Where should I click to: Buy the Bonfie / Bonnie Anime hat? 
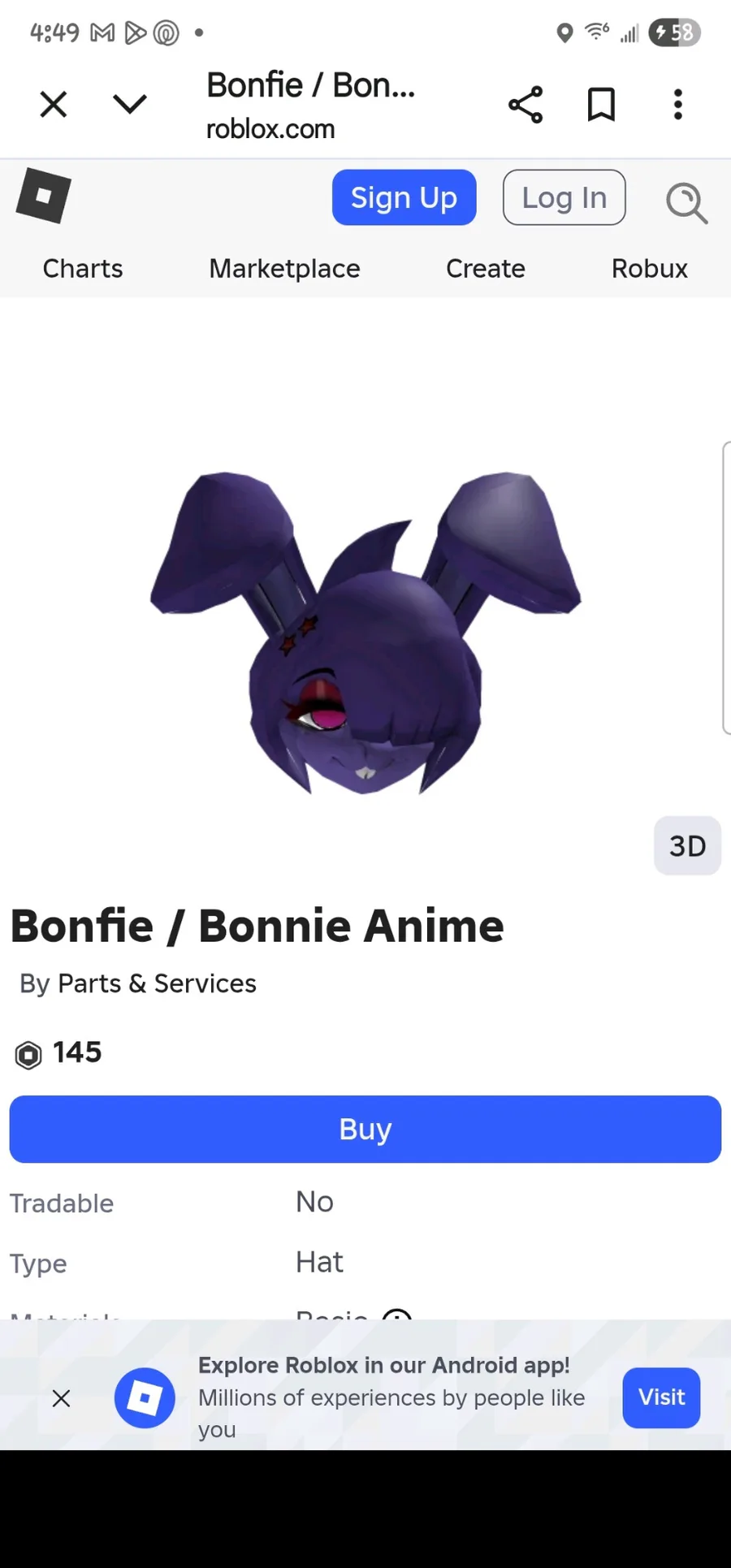pos(365,1130)
